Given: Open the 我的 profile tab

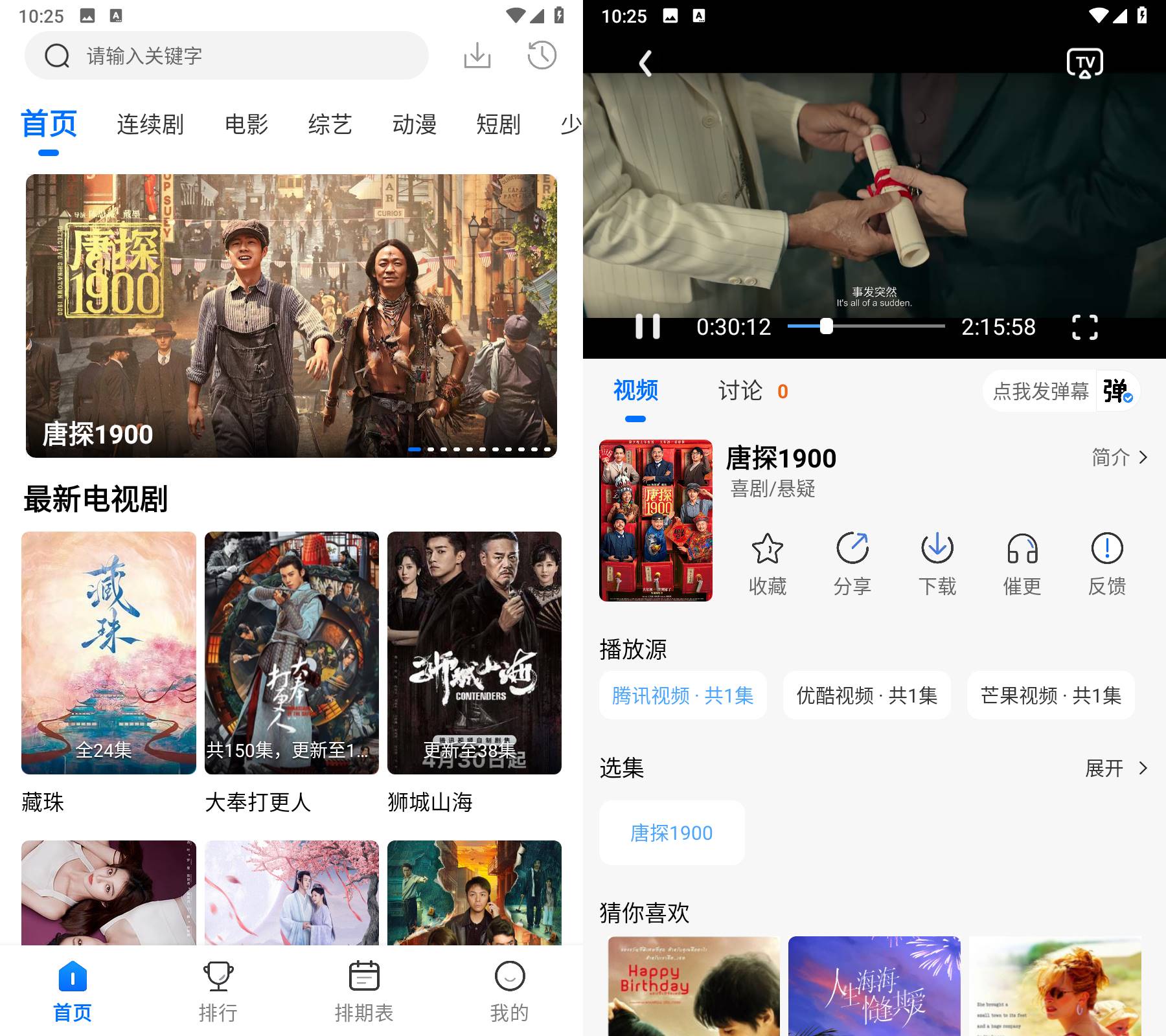Looking at the screenshot, I should (510, 992).
